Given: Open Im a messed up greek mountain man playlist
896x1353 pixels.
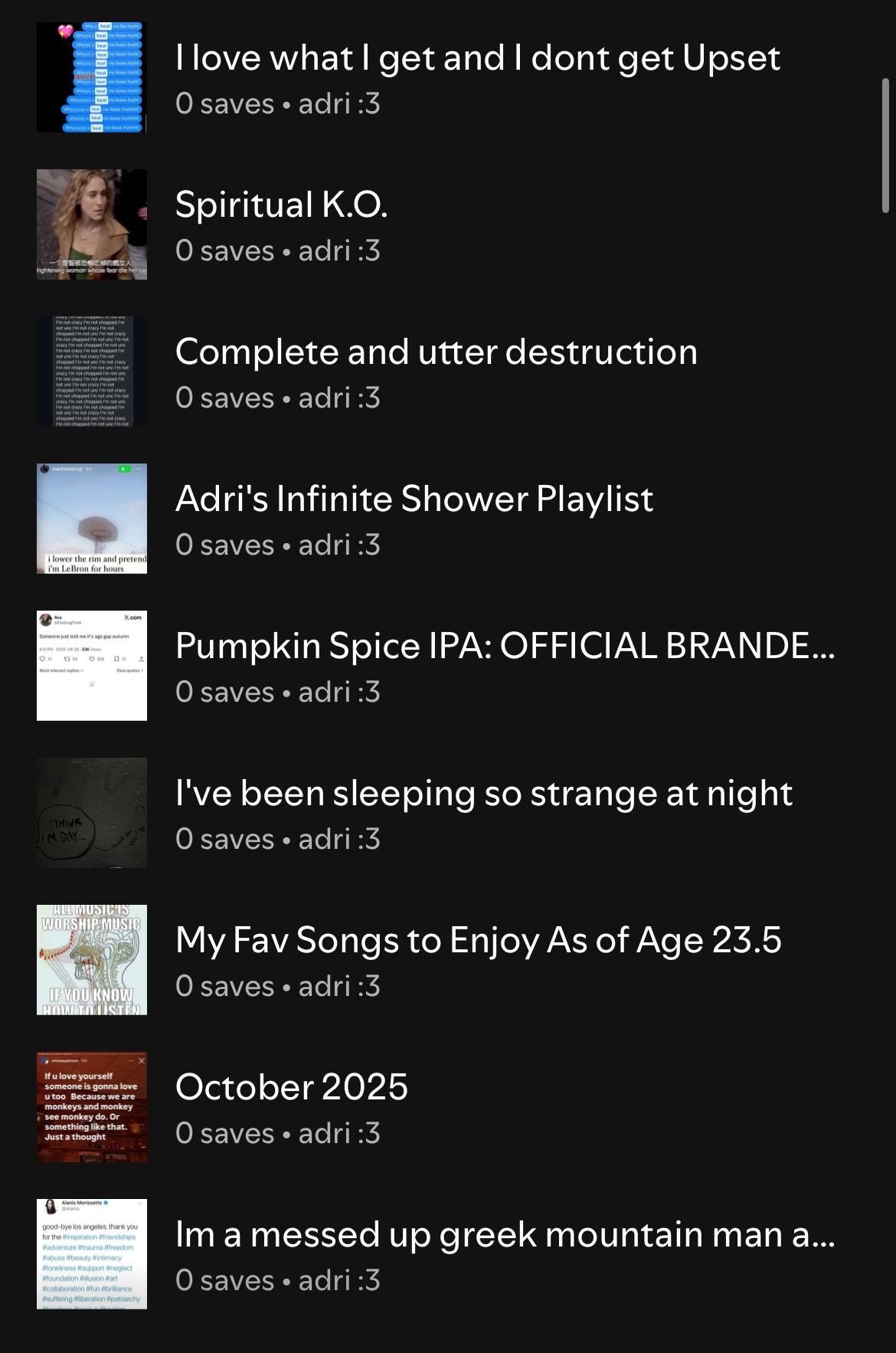Looking at the screenshot, I should (448, 1254).
